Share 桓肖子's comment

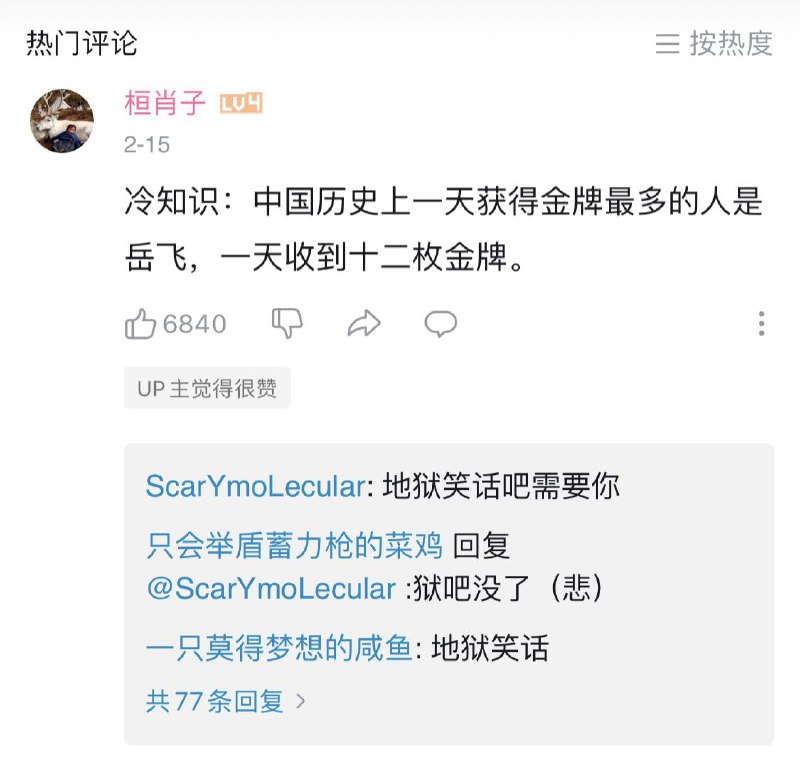pyautogui.click(x=364, y=323)
